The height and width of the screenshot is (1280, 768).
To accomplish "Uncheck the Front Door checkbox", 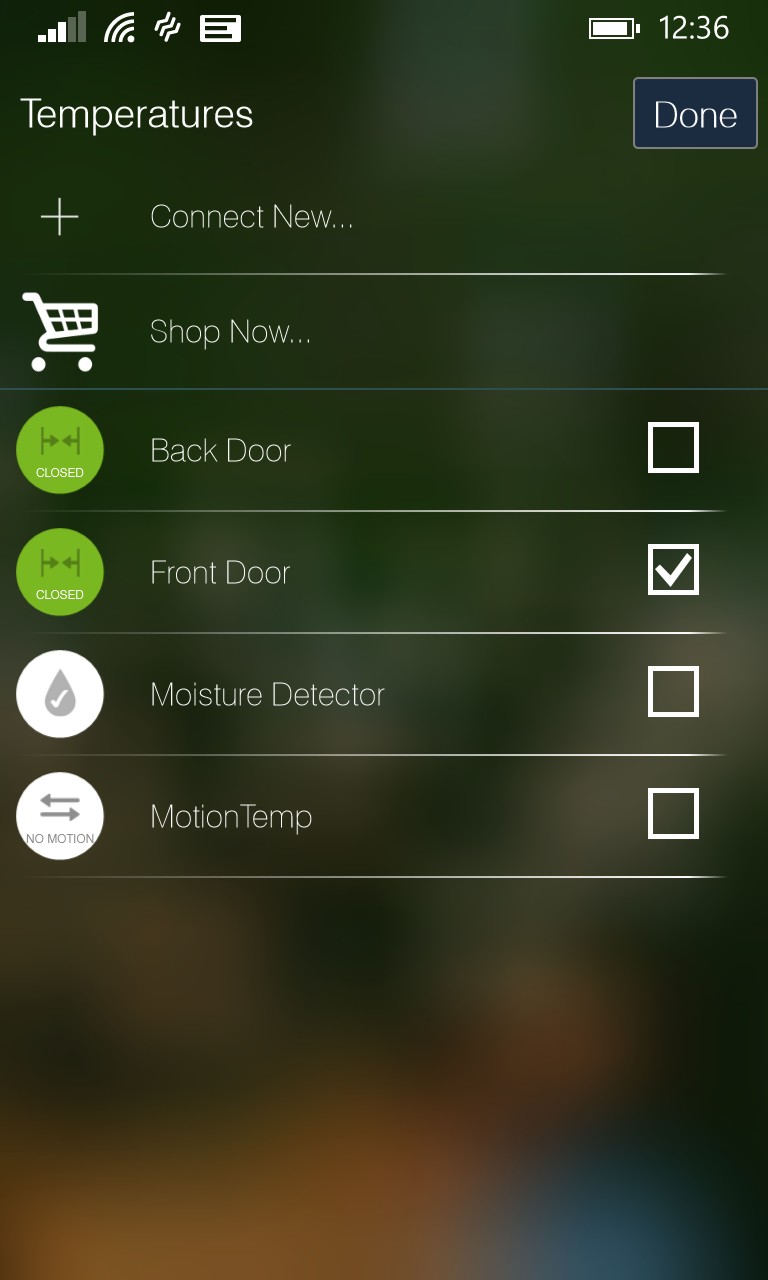I will 673,569.
